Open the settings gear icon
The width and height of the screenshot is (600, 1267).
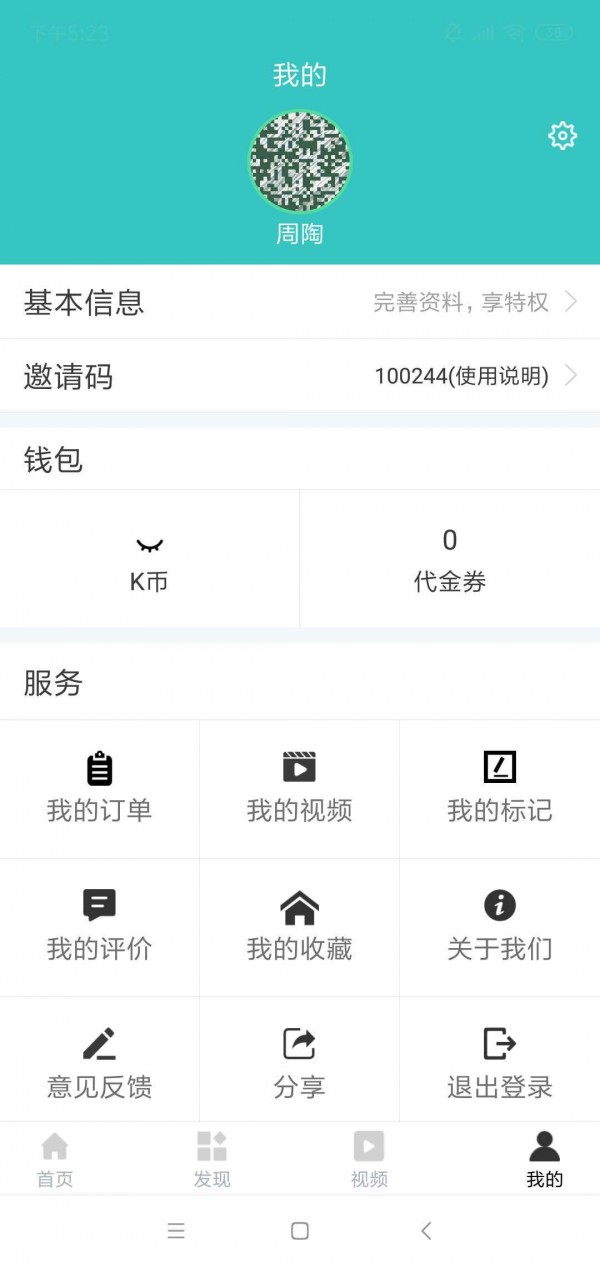[563, 136]
